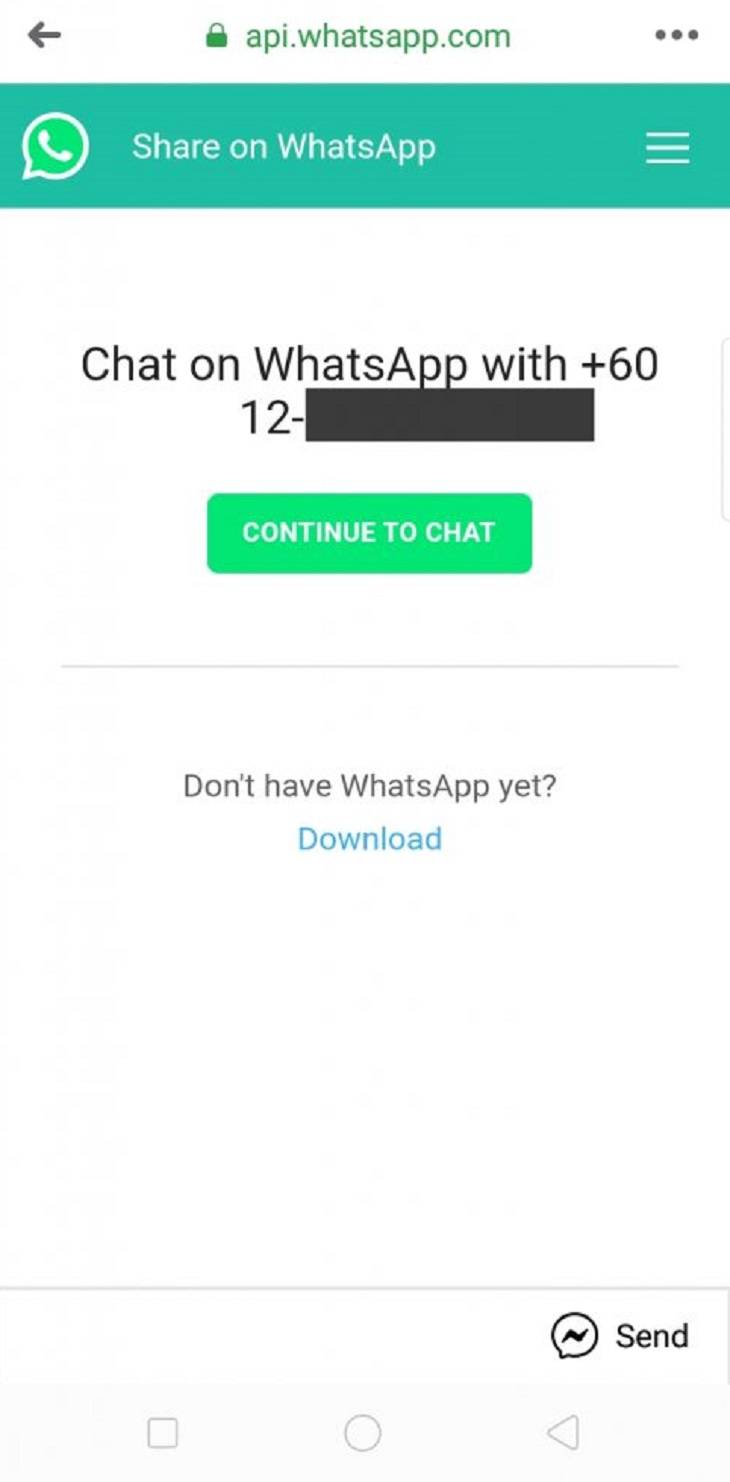
Task: Send page via Messenger
Action: pyautogui.click(x=620, y=1336)
